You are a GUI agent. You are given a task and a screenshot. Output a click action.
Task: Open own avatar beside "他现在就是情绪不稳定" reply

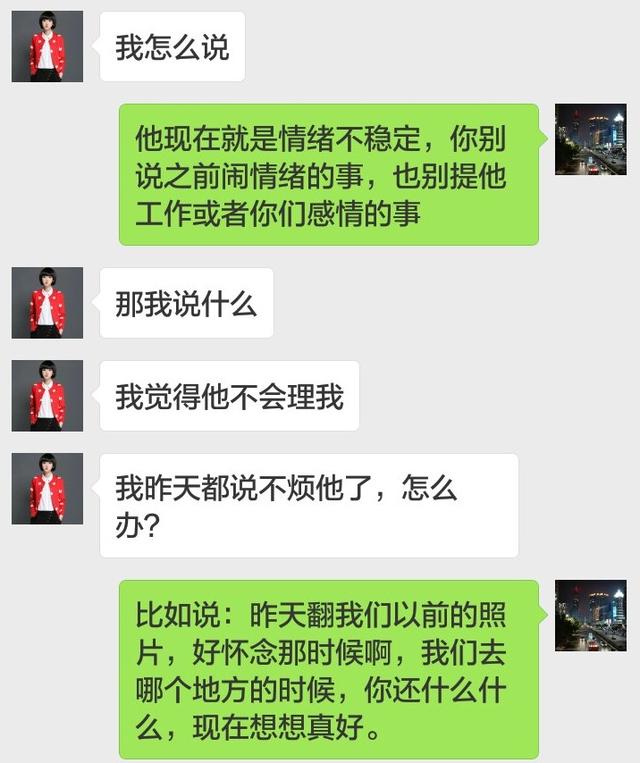pyautogui.click(x=590, y=139)
